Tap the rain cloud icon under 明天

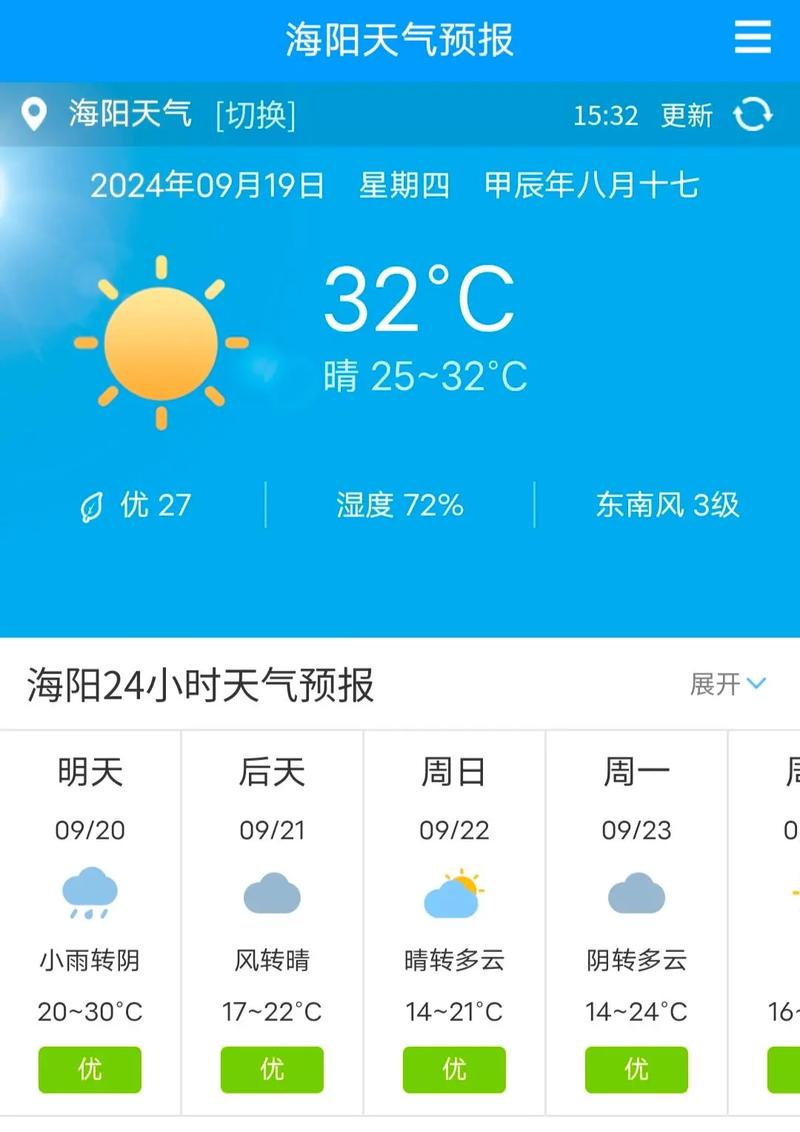[89, 893]
